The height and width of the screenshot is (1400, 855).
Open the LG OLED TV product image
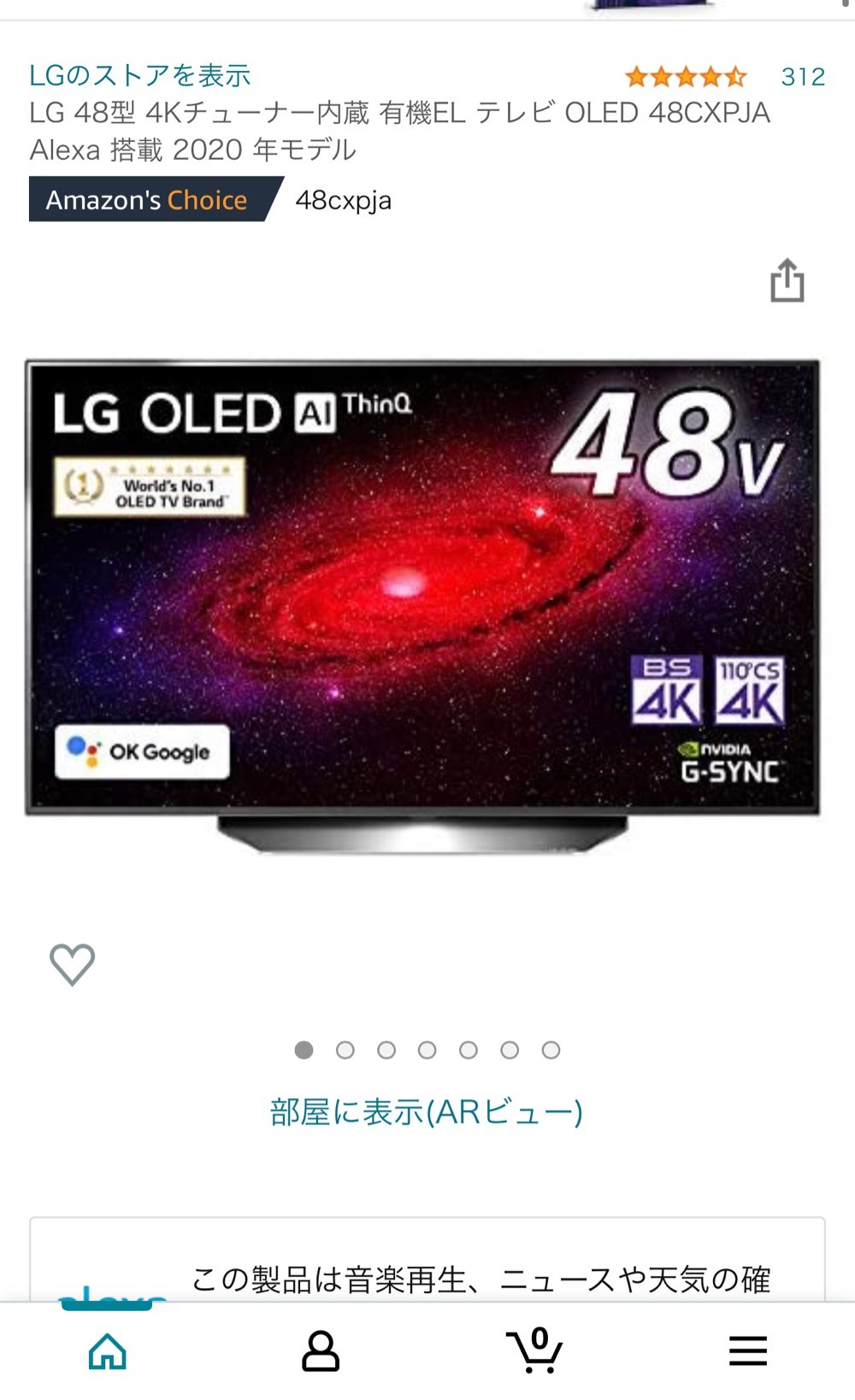tap(422, 605)
